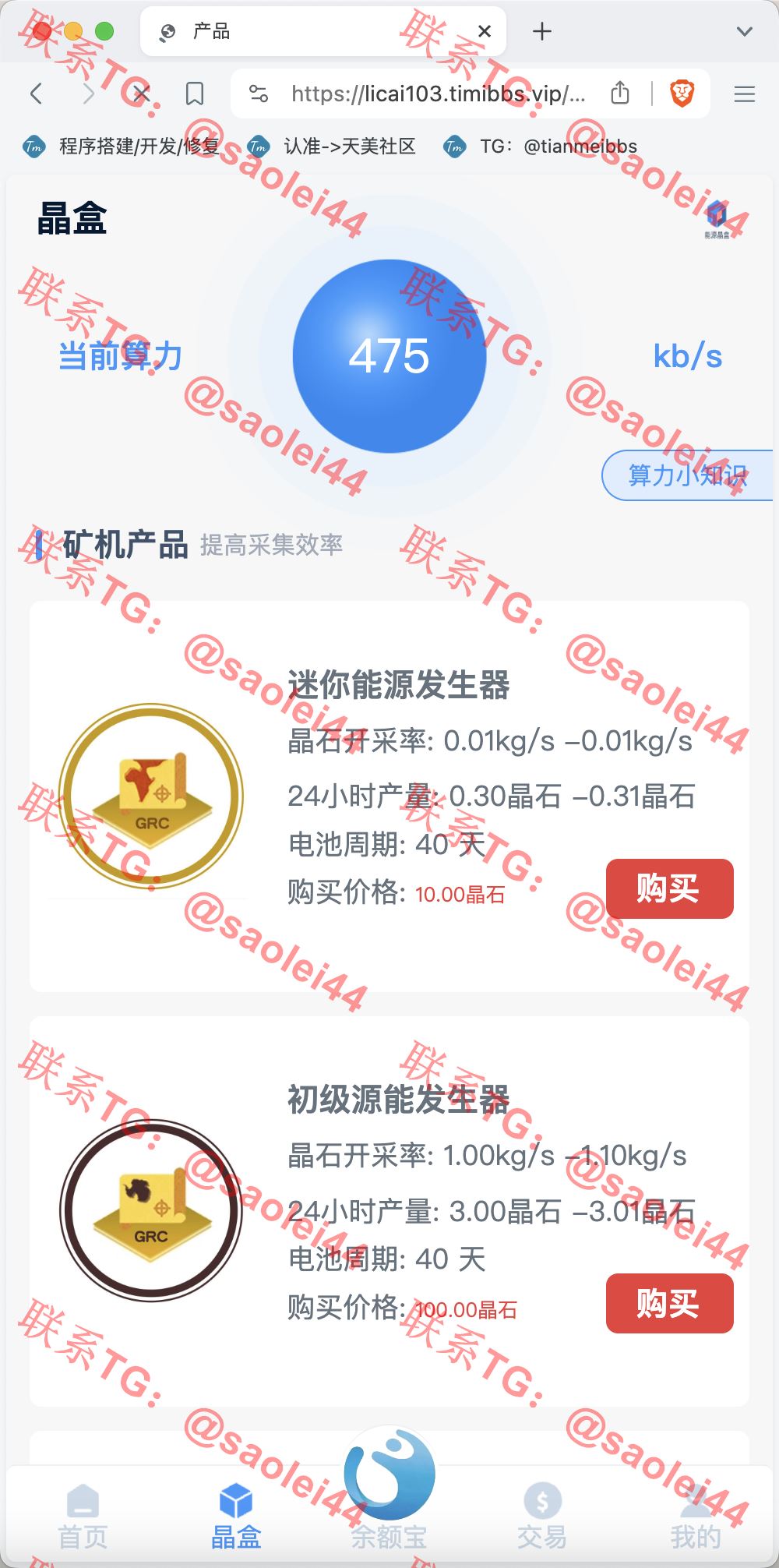Image resolution: width=779 pixels, height=1568 pixels.
Task: Close the 产品 browser tab
Action: click(x=485, y=31)
